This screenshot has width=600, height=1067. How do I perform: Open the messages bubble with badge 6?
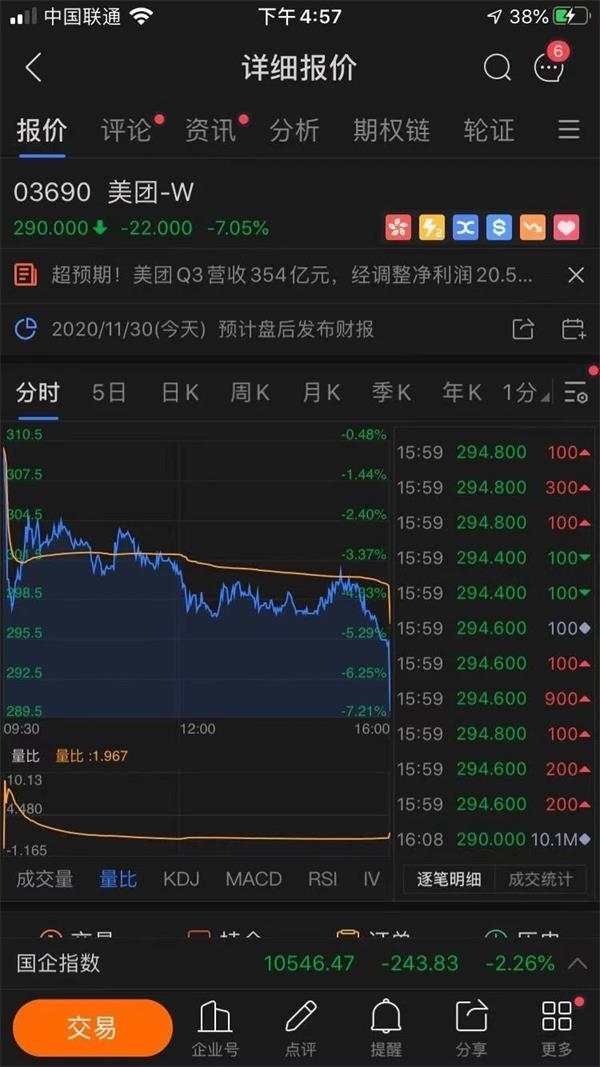point(550,65)
